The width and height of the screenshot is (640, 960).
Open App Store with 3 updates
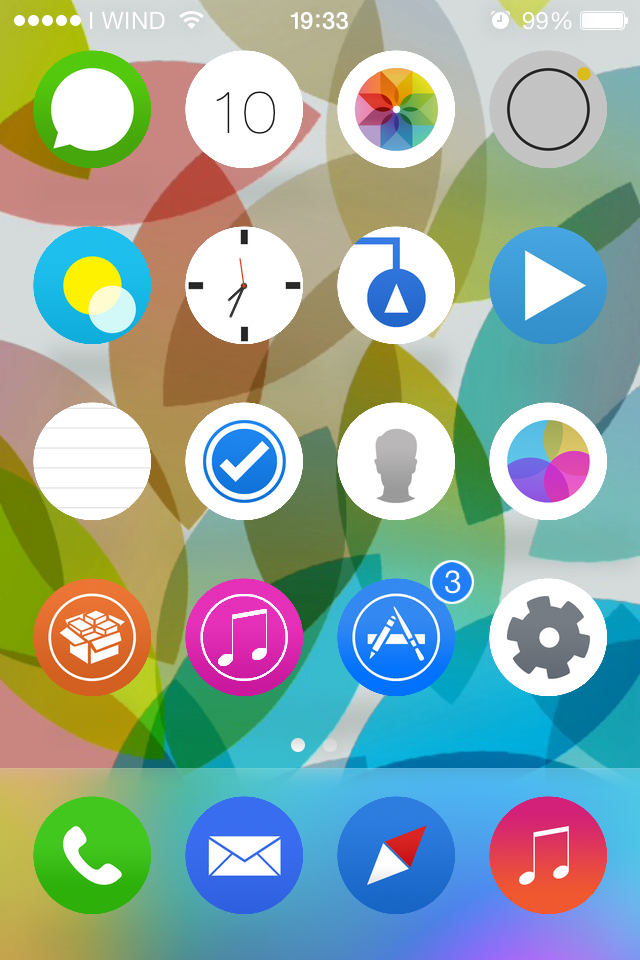click(x=396, y=637)
